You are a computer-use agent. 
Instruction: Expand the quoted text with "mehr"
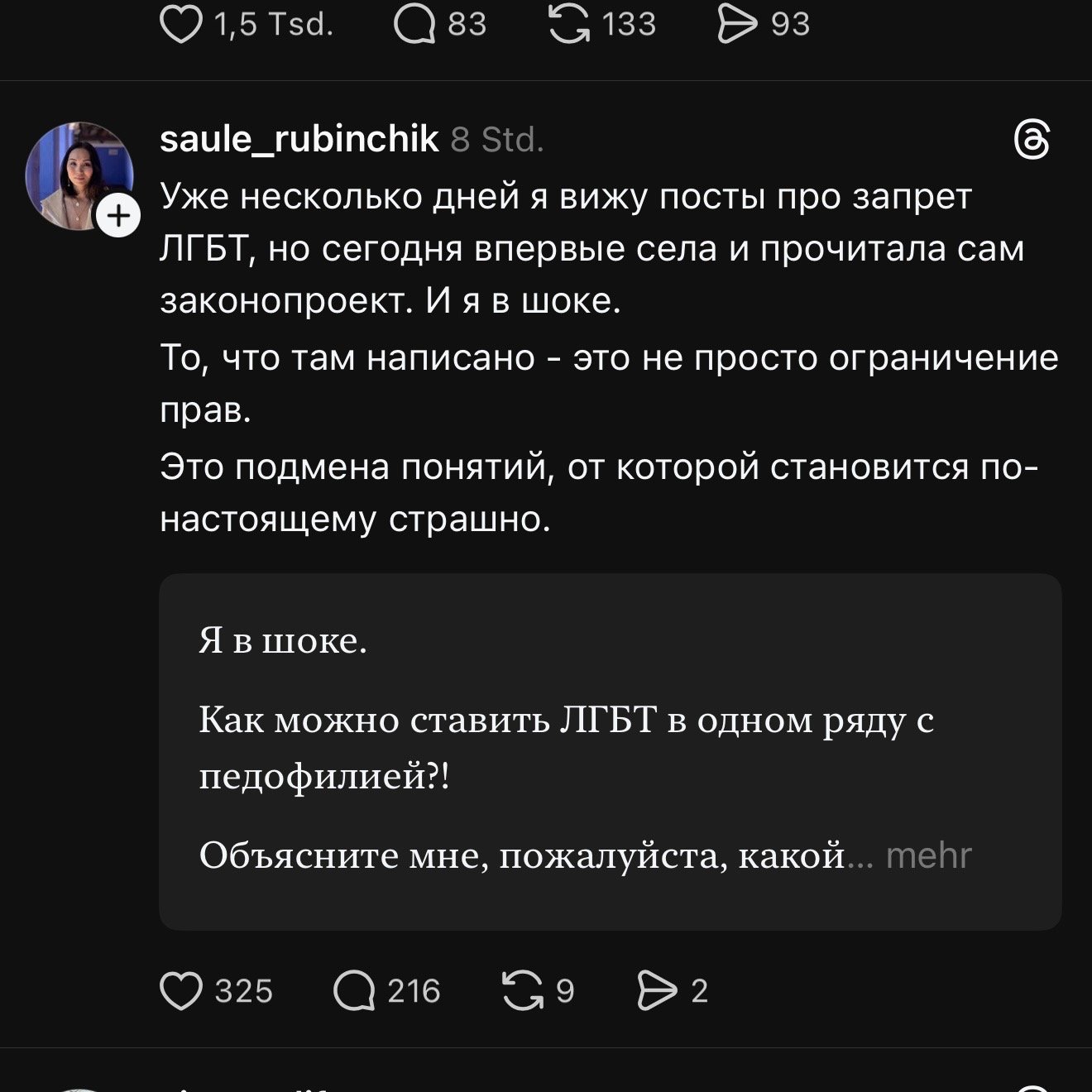(928, 855)
